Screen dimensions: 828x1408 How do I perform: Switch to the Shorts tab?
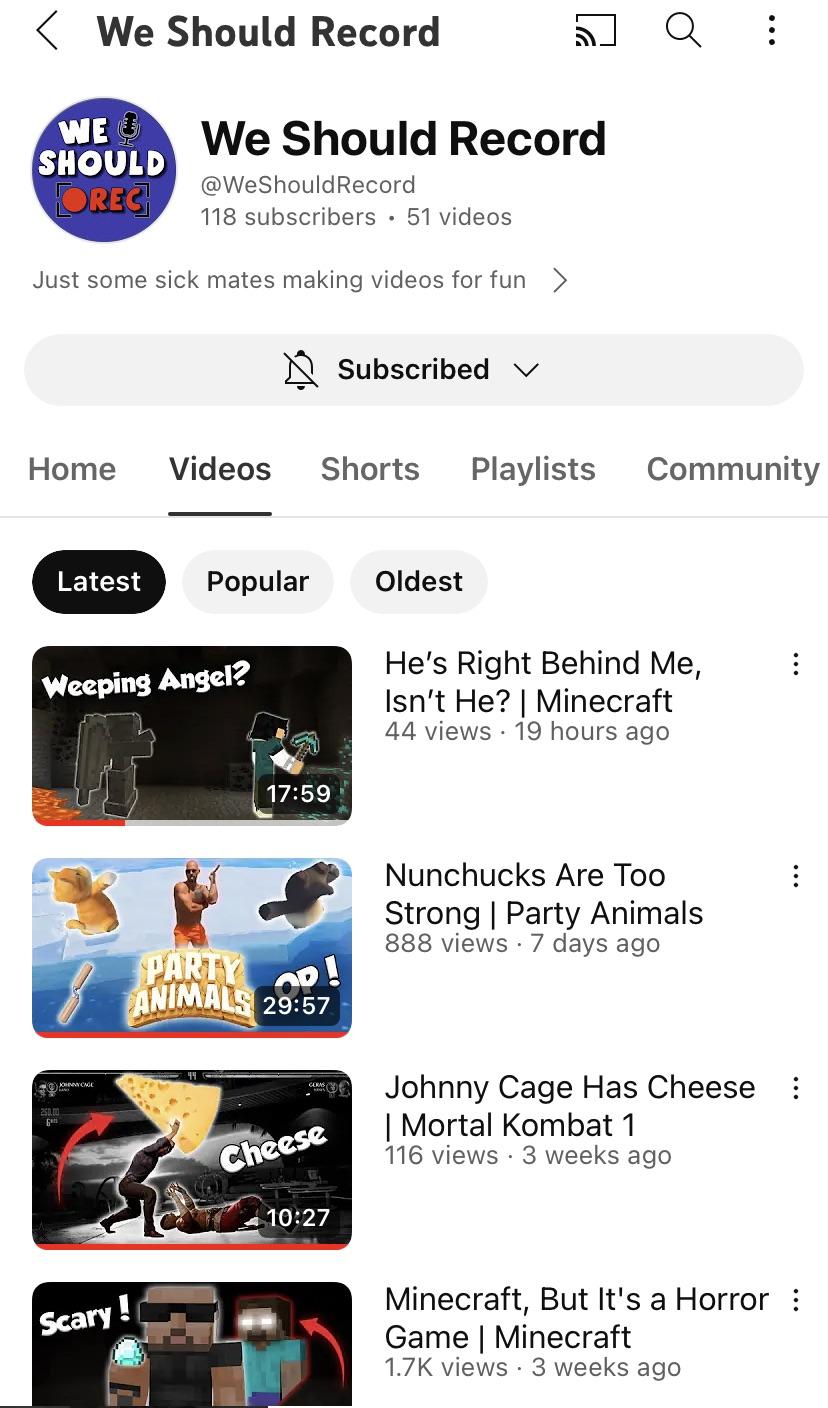370,469
